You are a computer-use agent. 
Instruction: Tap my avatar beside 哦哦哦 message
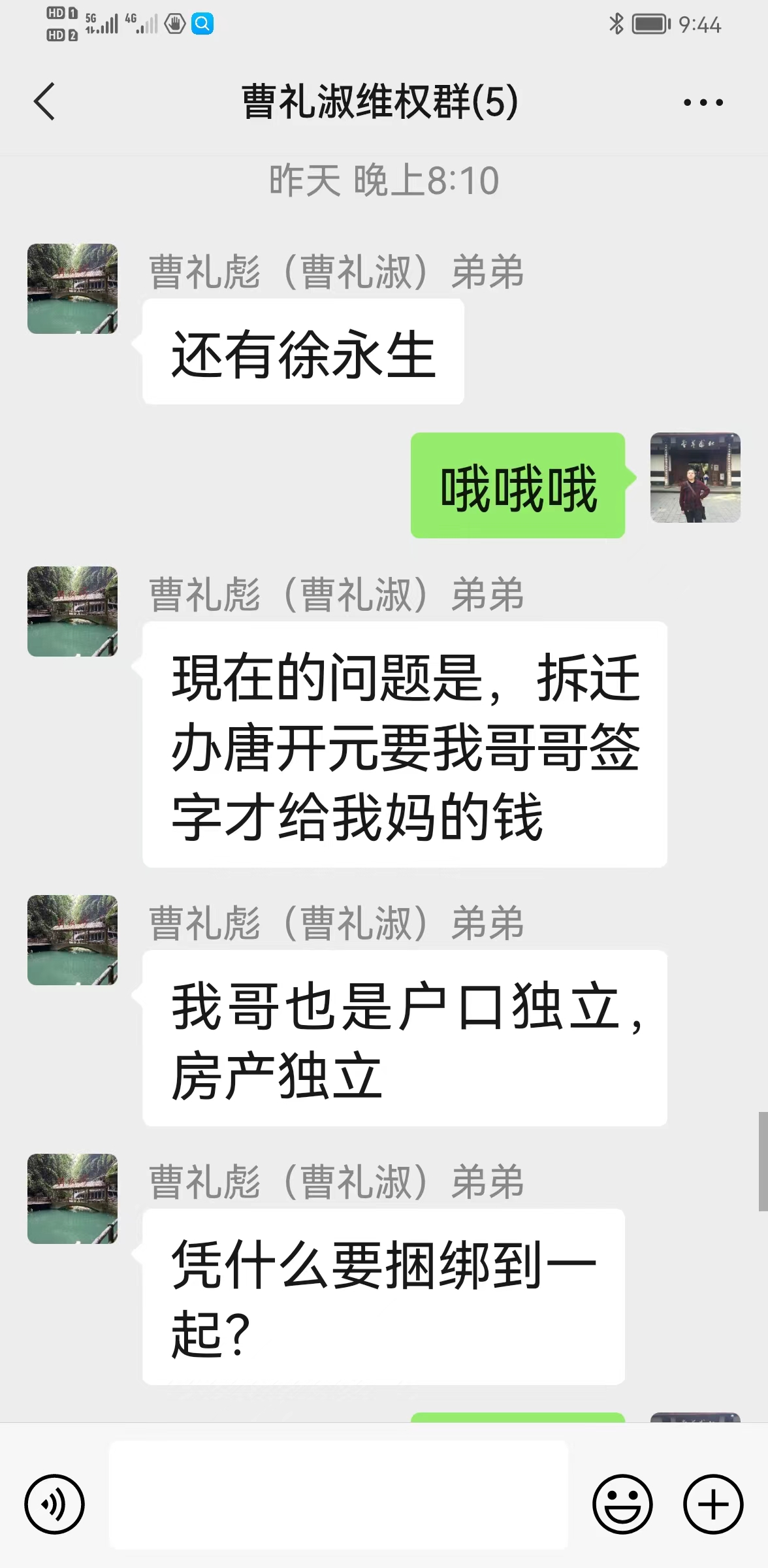(x=695, y=478)
